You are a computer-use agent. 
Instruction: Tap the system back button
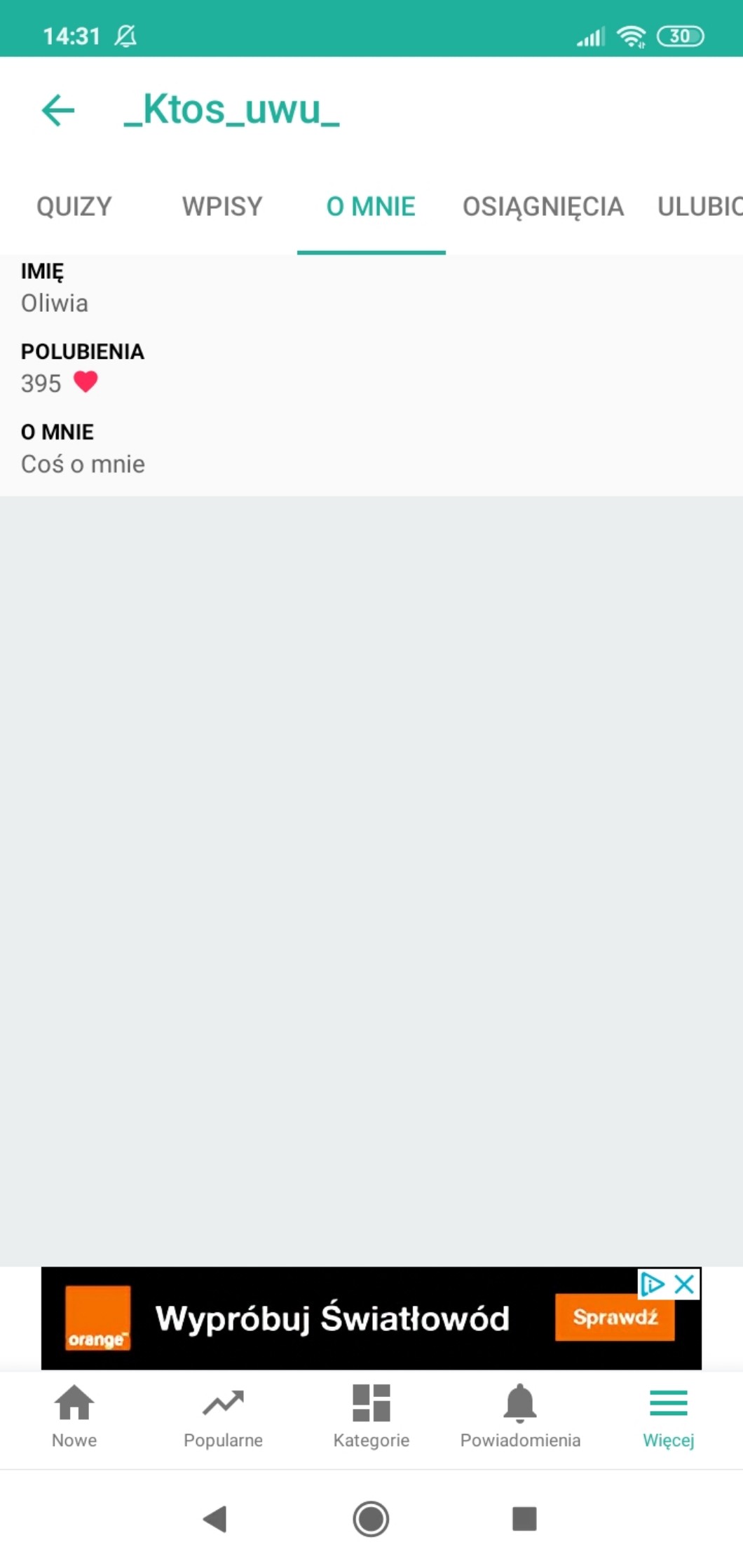[x=215, y=1519]
